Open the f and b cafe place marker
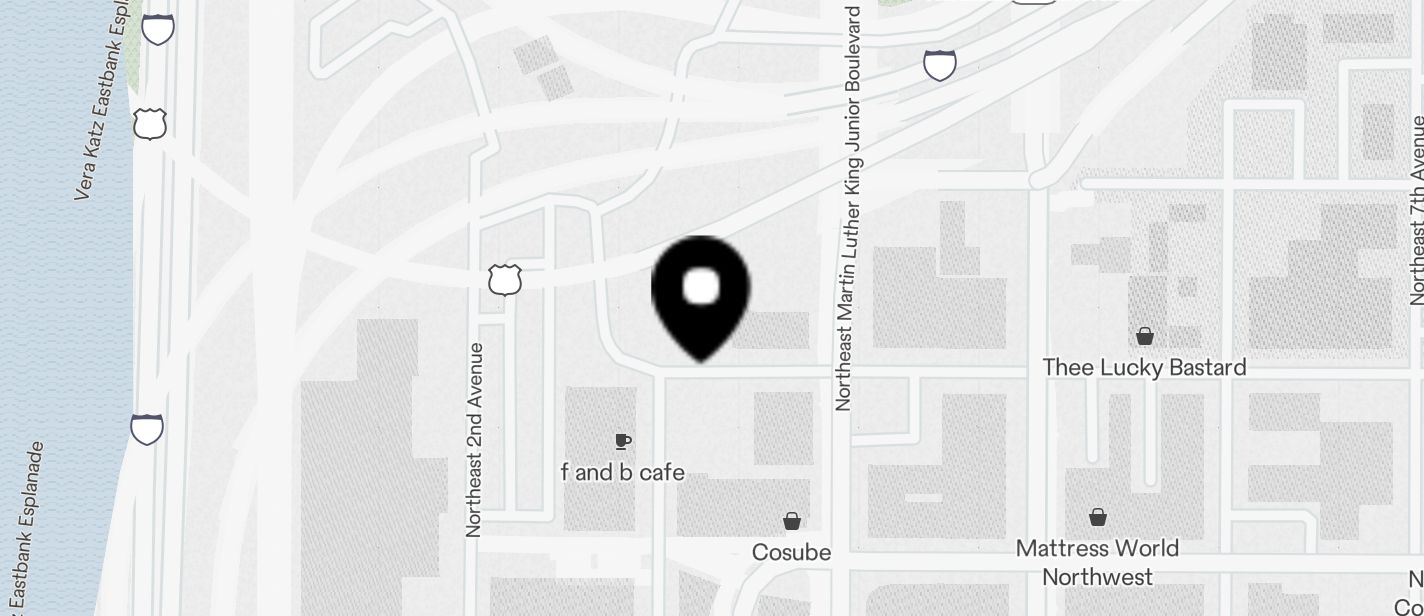The image size is (1424, 616). 622,441
